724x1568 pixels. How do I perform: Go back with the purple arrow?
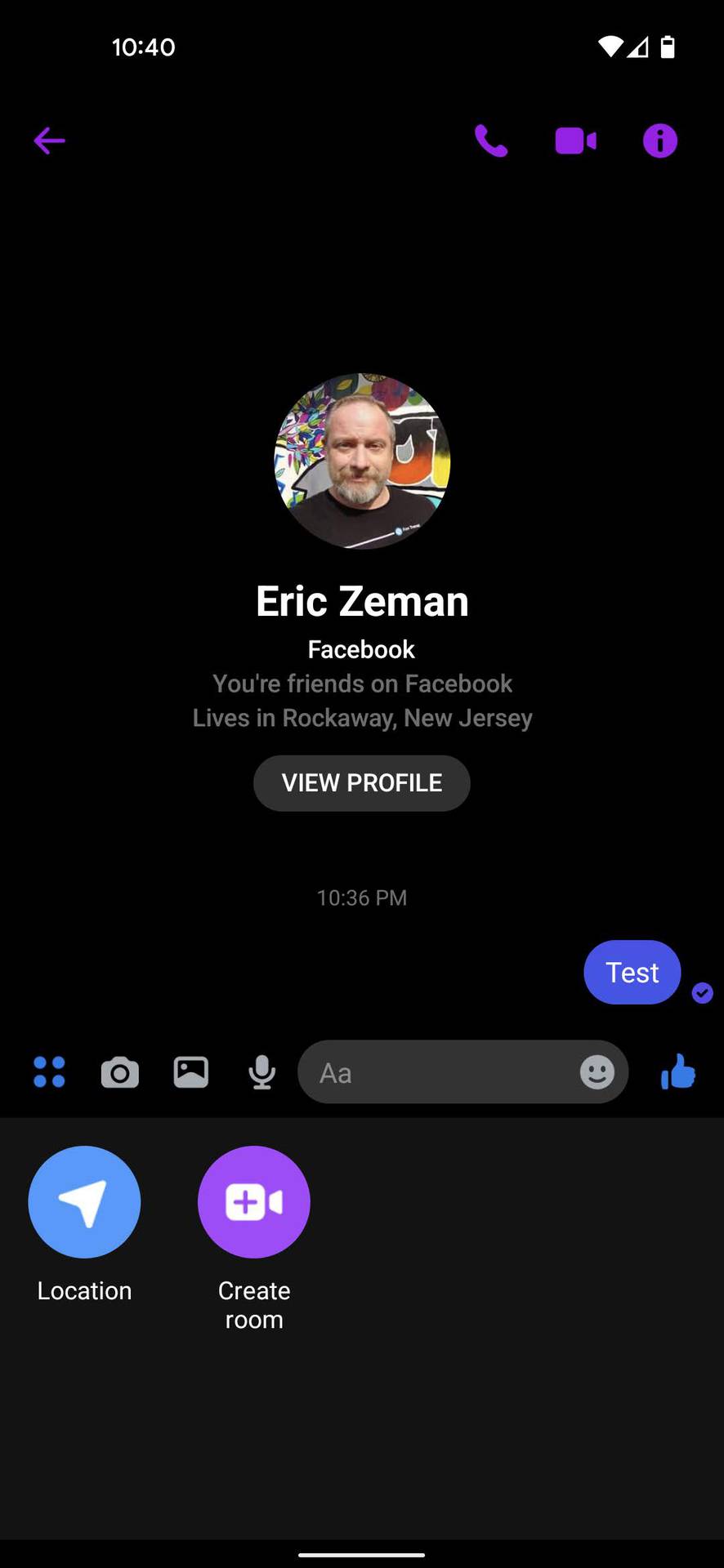[x=49, y=140]
